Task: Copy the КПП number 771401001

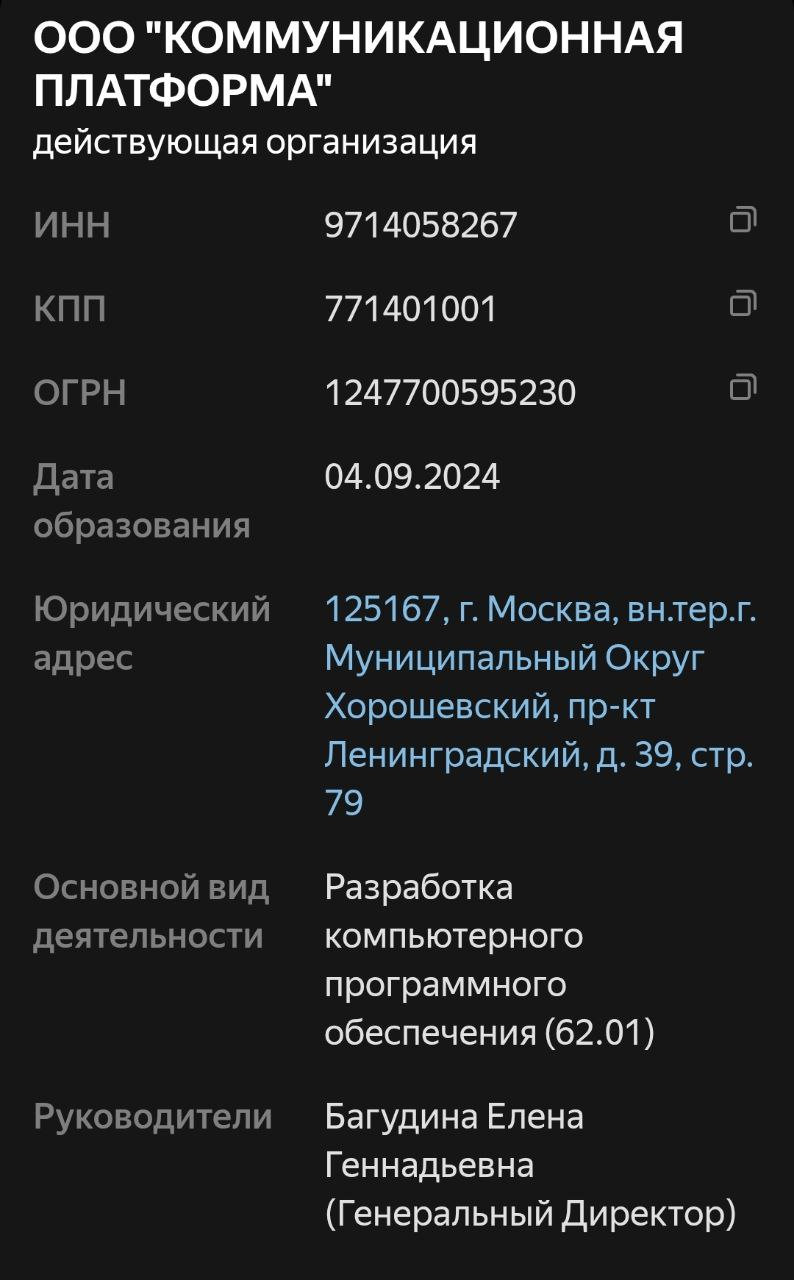Action: point(742,303)
